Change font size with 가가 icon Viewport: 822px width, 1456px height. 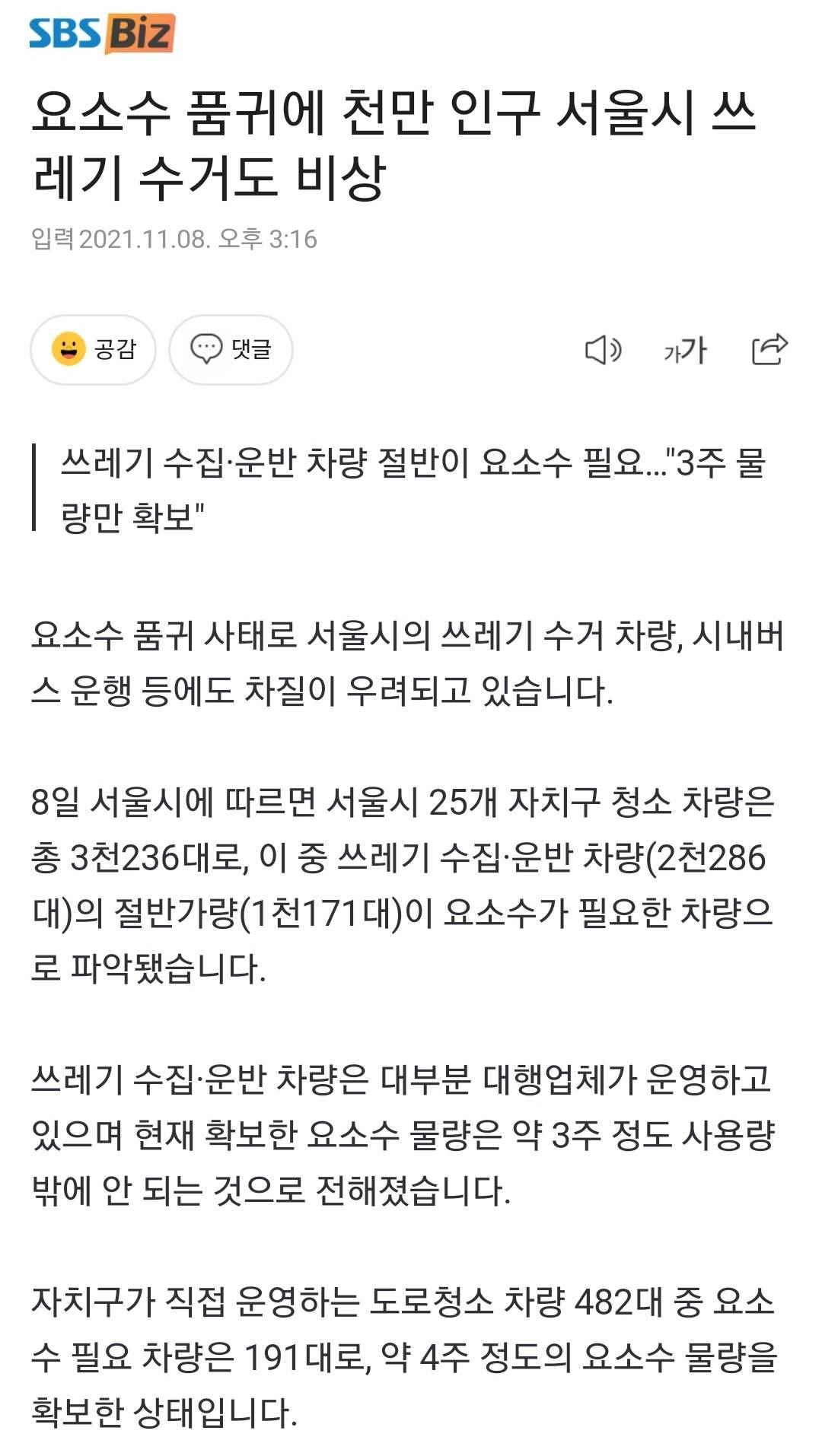point(685,350)
